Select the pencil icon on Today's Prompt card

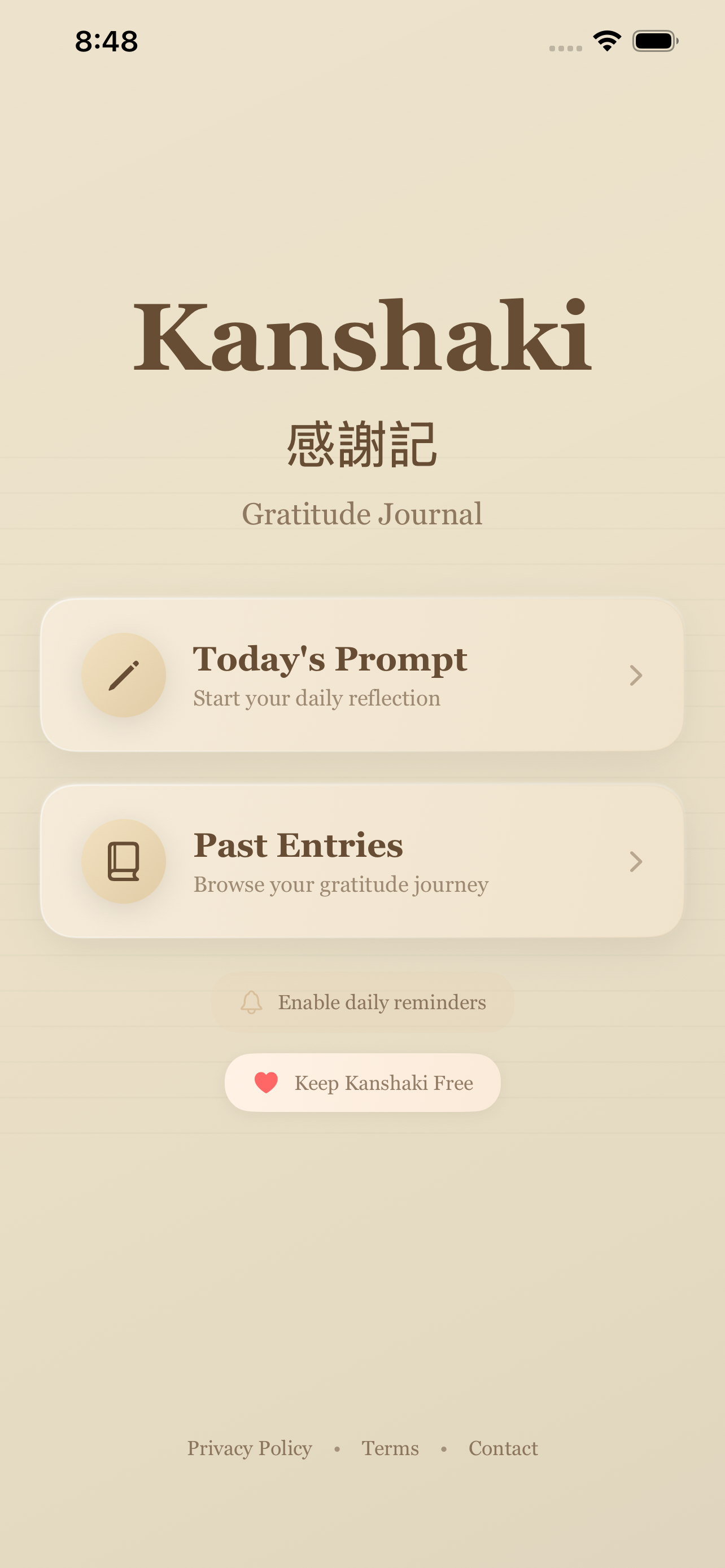point(123,676)
